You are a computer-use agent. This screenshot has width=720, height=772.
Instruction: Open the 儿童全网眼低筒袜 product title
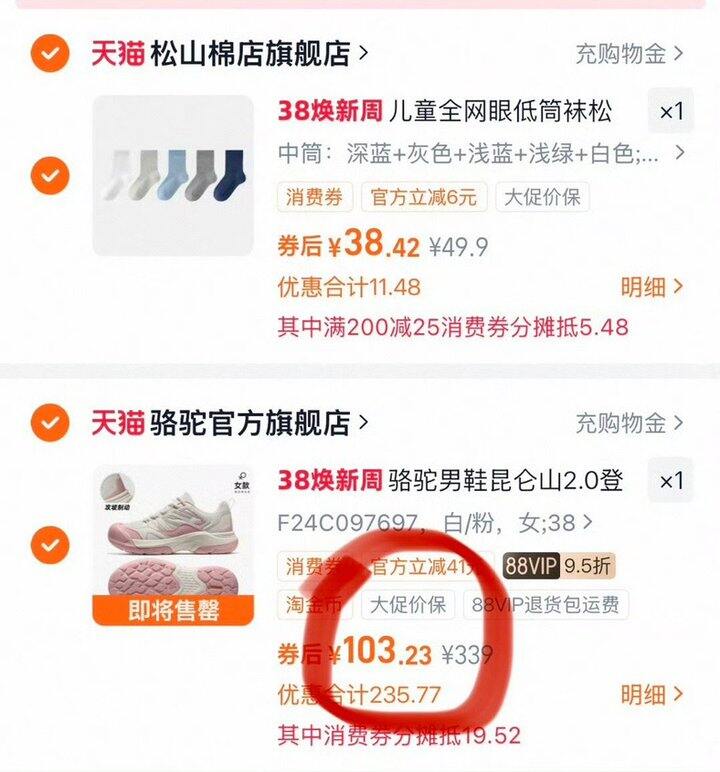tap(500, 111)
